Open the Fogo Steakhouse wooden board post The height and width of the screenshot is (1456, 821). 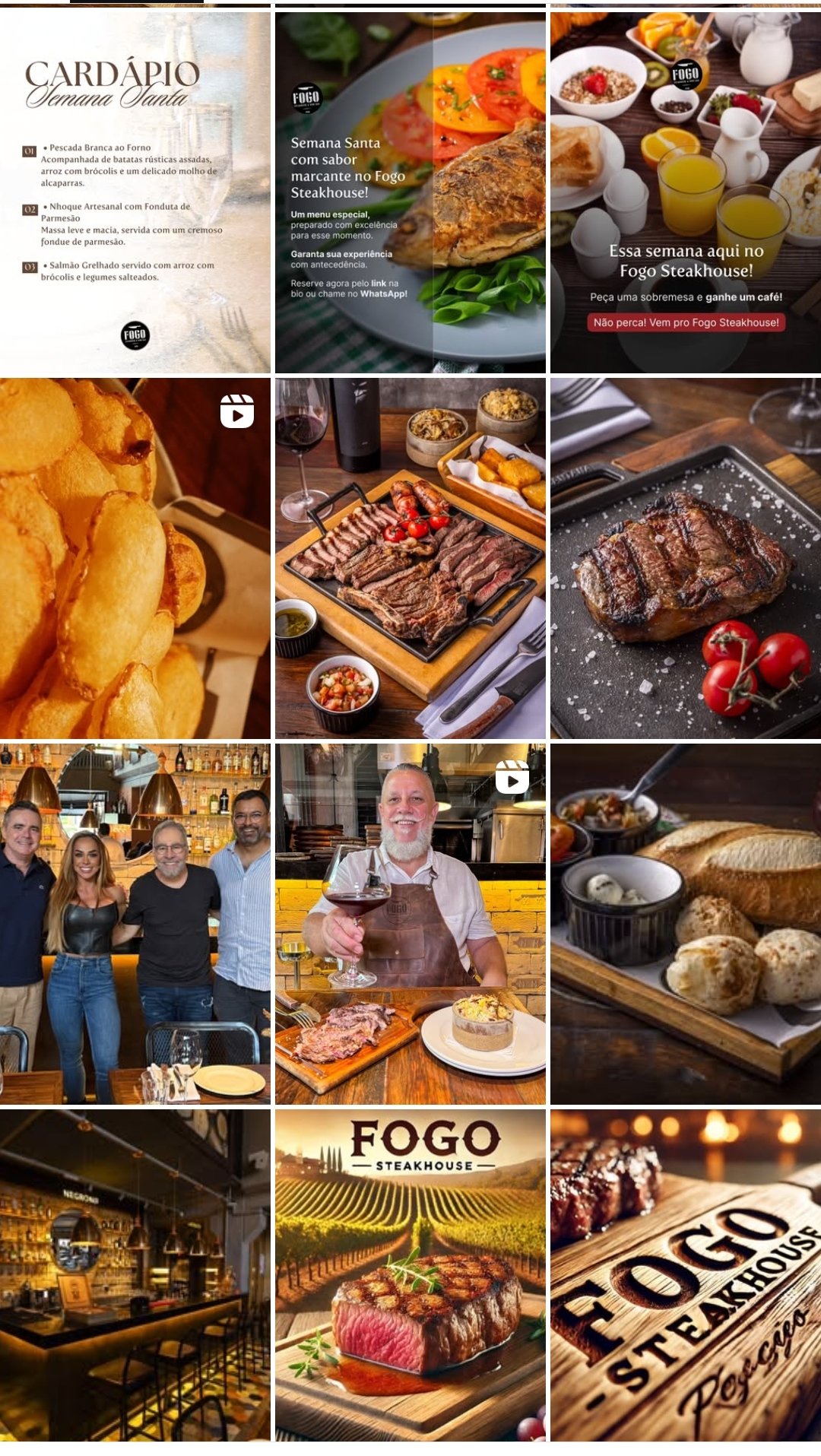tap(685, 1274)
